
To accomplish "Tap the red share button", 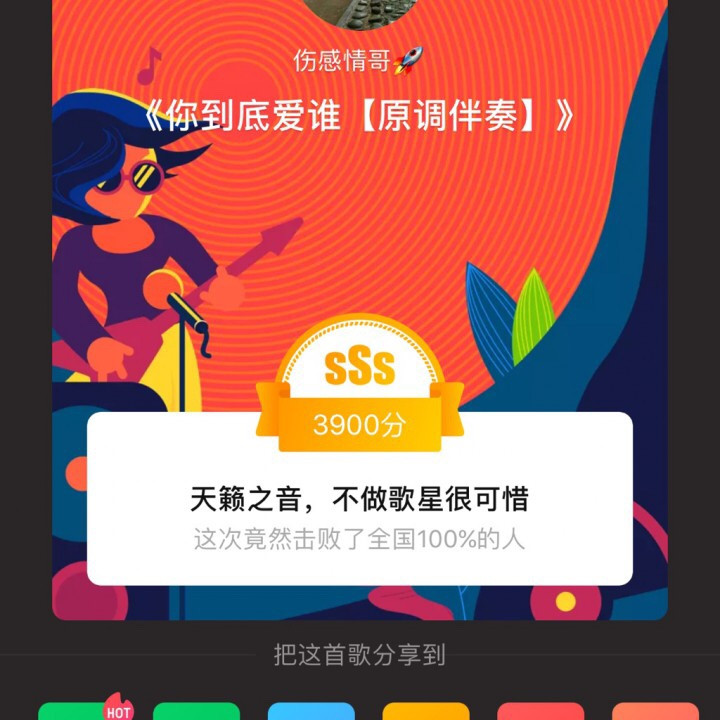I will [540, 711].
